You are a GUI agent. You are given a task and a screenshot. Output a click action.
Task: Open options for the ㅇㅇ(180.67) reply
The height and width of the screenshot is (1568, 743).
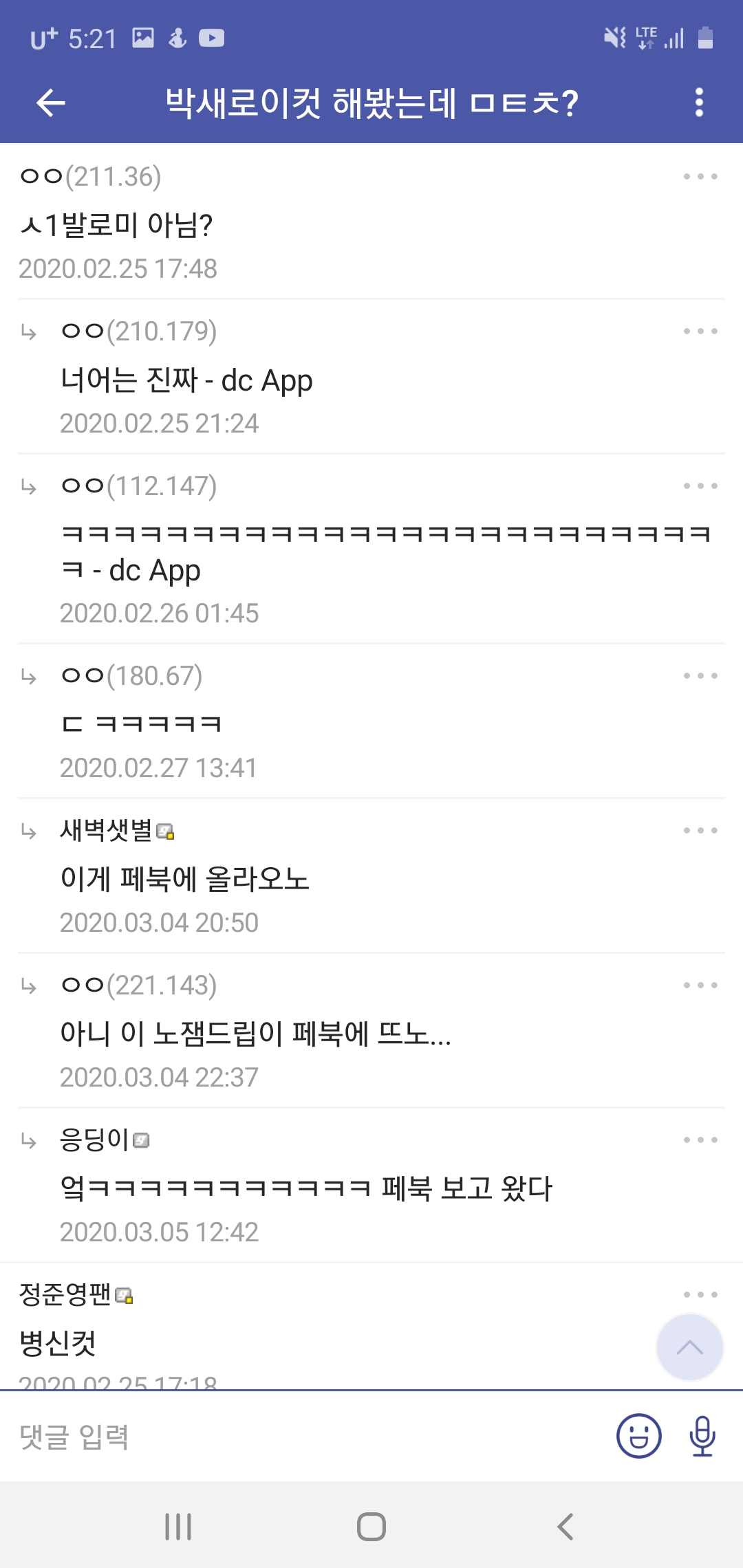point(700,676)
